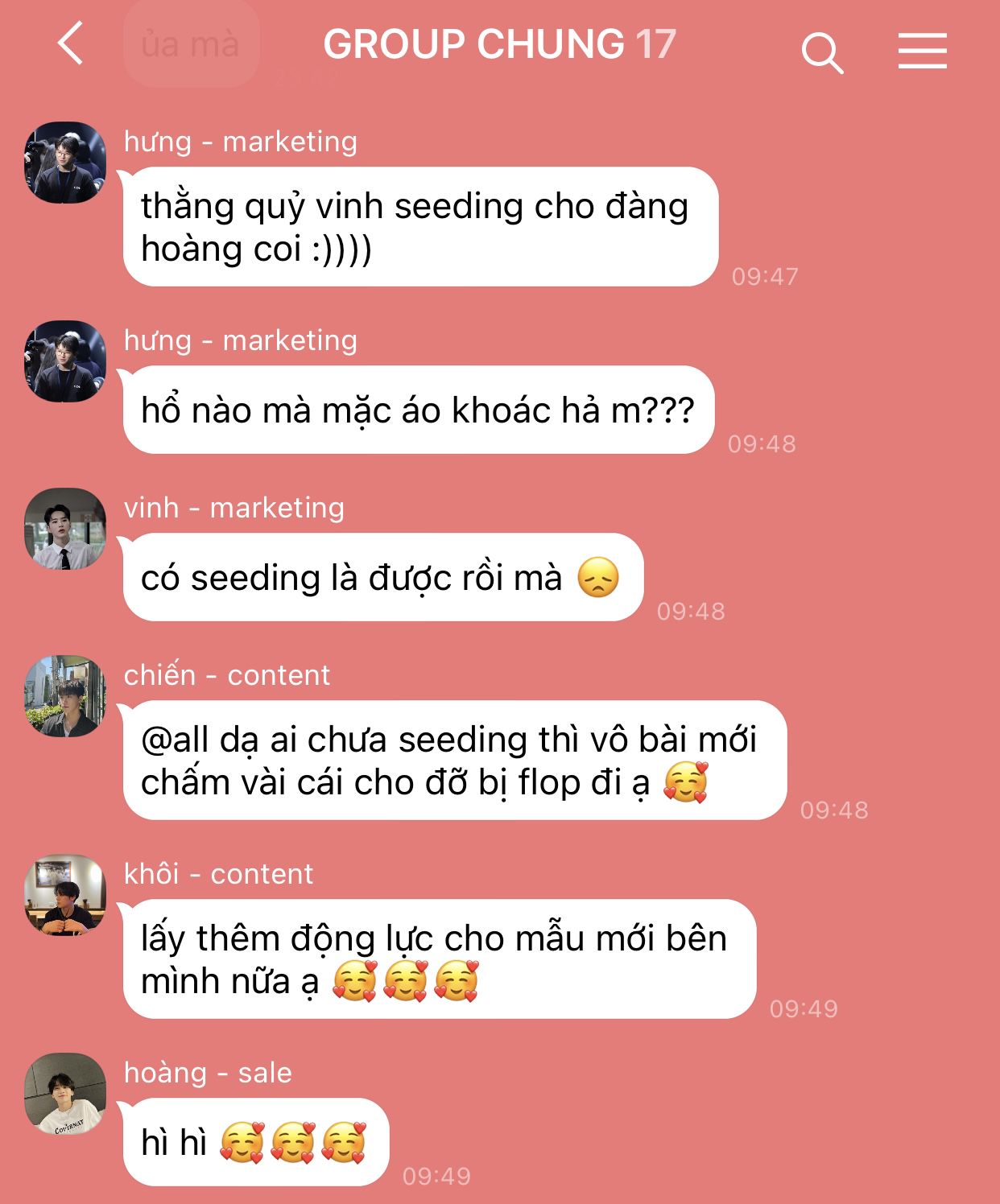This screenshot has height=1204, width=1000.
Task: View vinh - marketing's profile picture
Action: tap(65, 529)
